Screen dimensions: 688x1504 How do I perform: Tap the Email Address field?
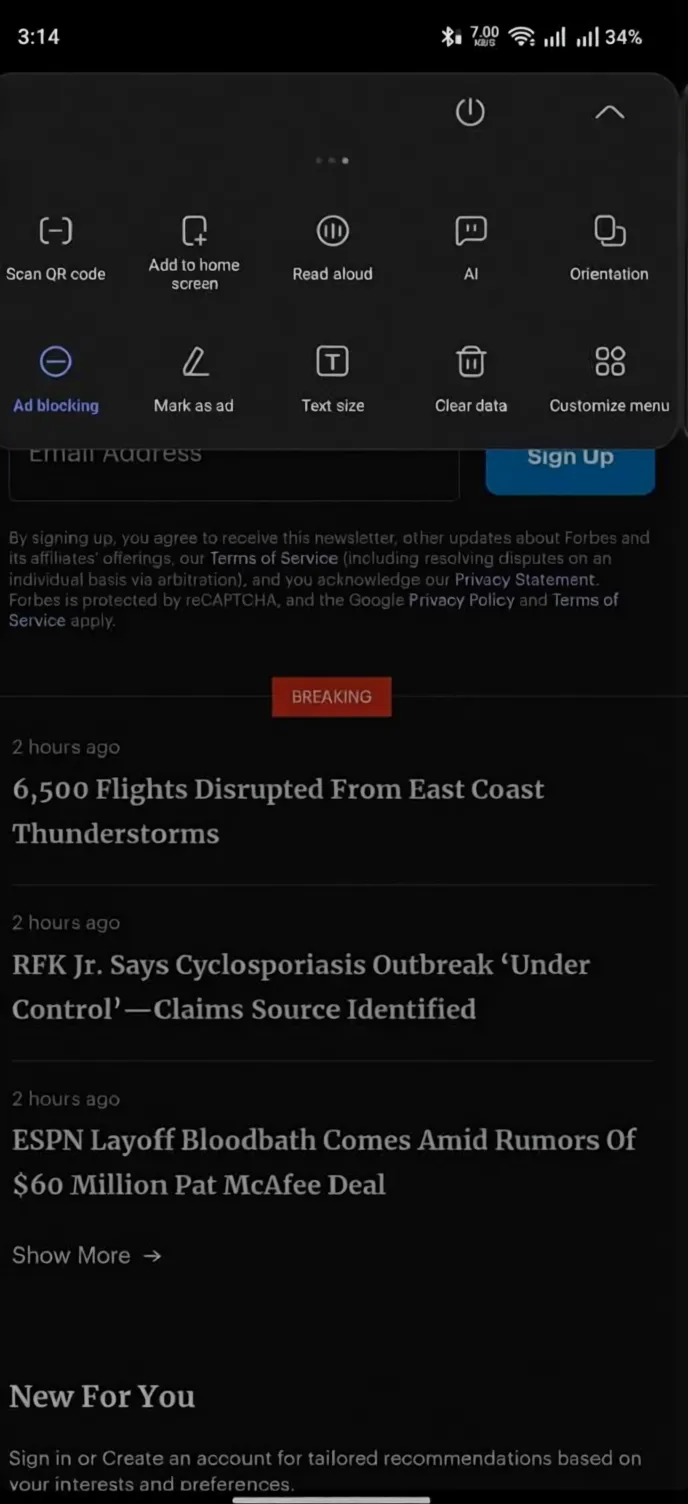[234, 470]
